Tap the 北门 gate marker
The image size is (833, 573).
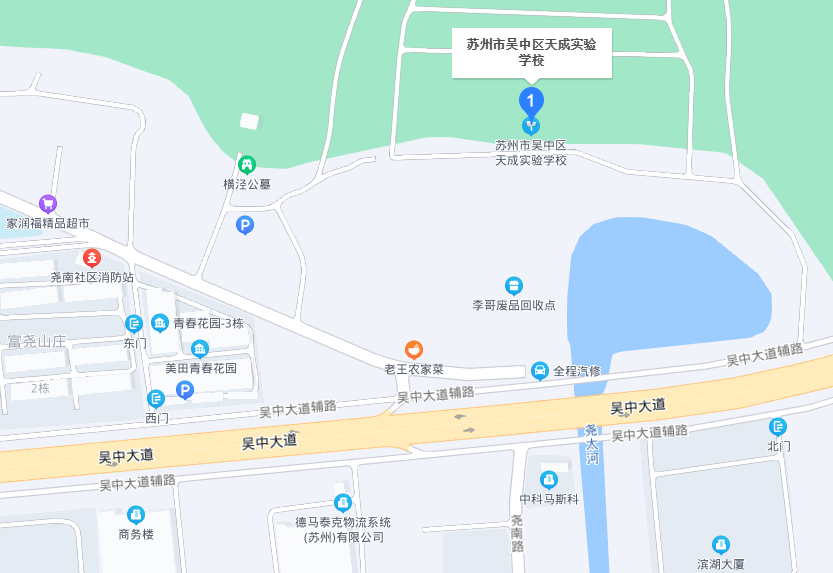click(x=778, y=427)
